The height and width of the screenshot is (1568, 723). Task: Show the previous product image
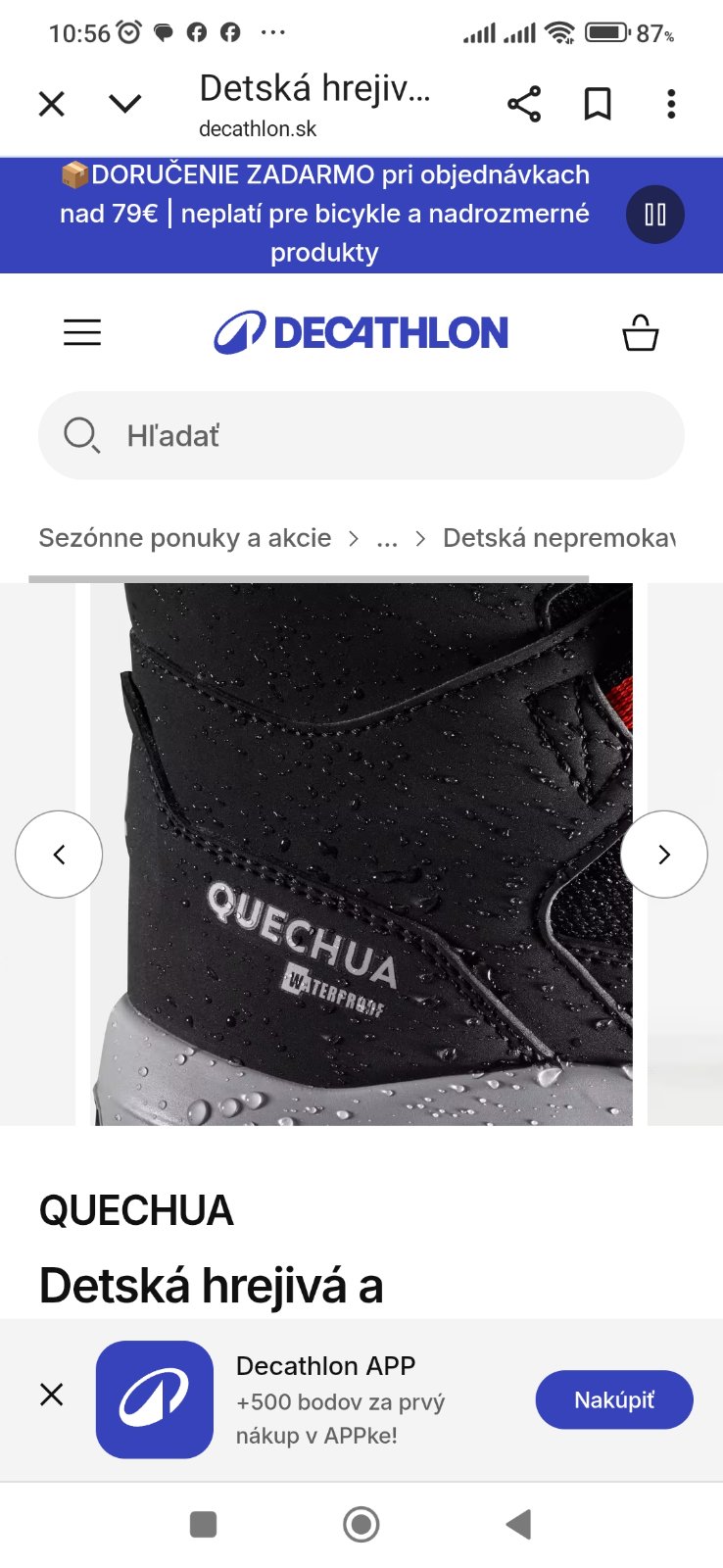point(59,855)
